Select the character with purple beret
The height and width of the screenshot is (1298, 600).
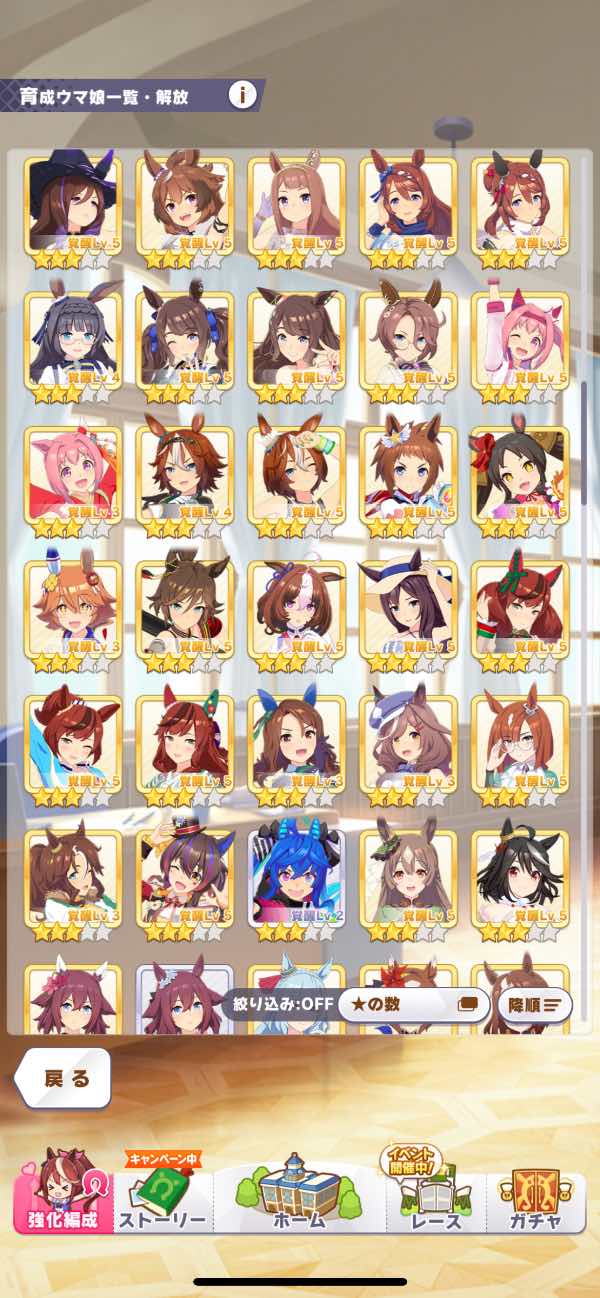(408, 748)
